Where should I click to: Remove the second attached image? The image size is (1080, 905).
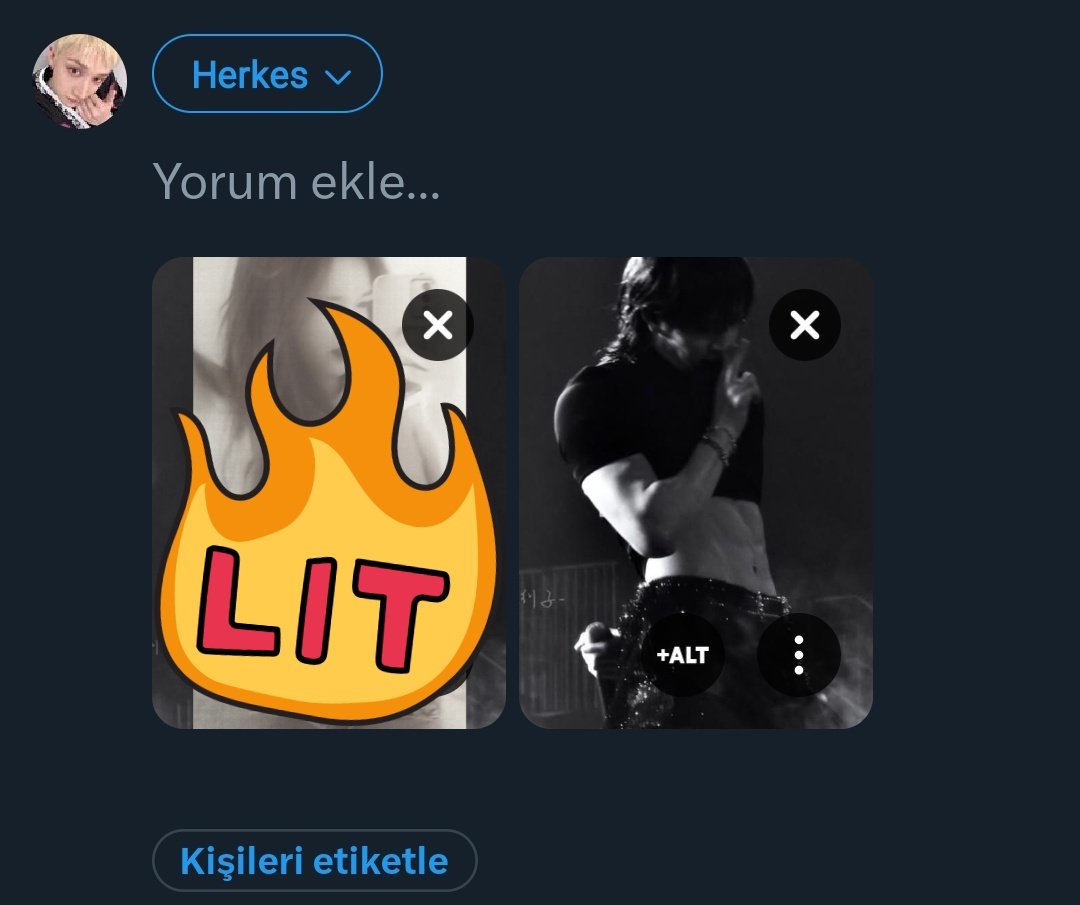pos(805,325)
